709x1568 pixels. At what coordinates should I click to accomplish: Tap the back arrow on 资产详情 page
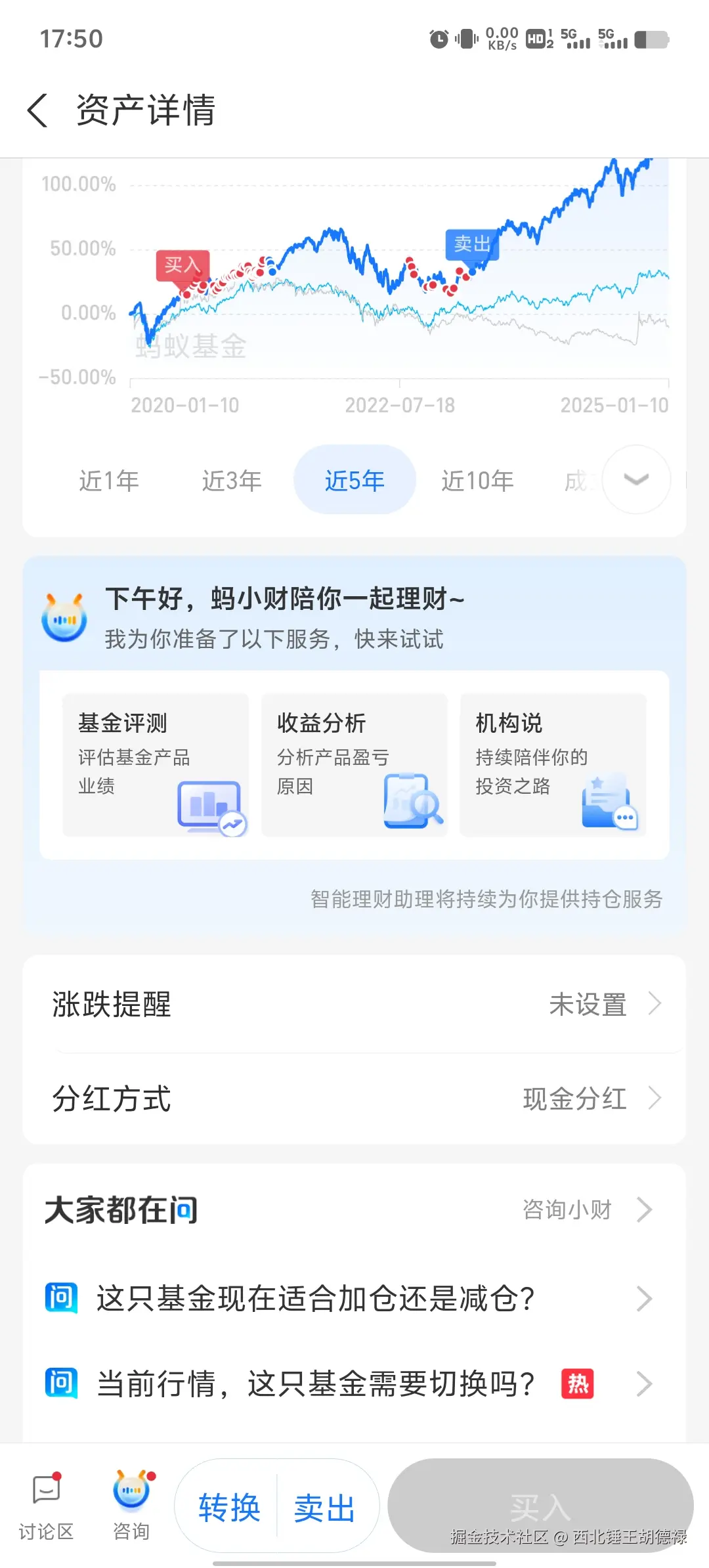pyautogui.click(x=37, y=110)
